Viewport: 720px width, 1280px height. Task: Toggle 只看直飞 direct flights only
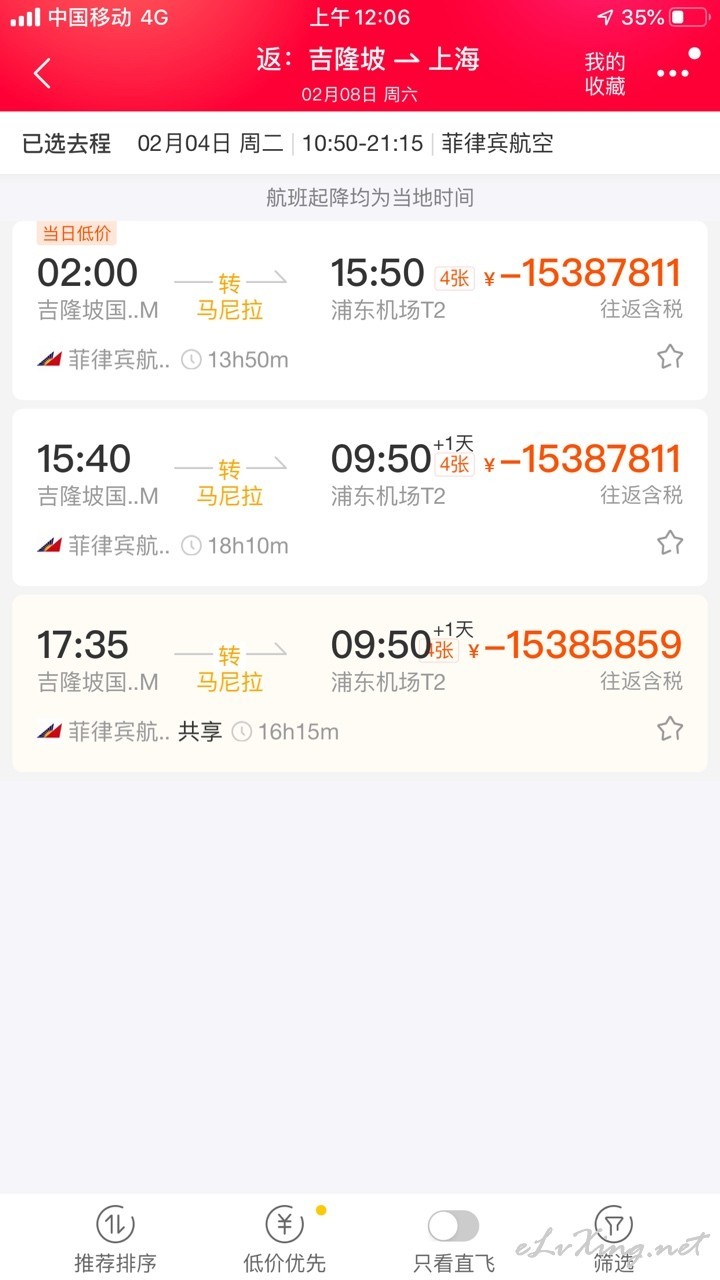click(x=454, y=1238)
